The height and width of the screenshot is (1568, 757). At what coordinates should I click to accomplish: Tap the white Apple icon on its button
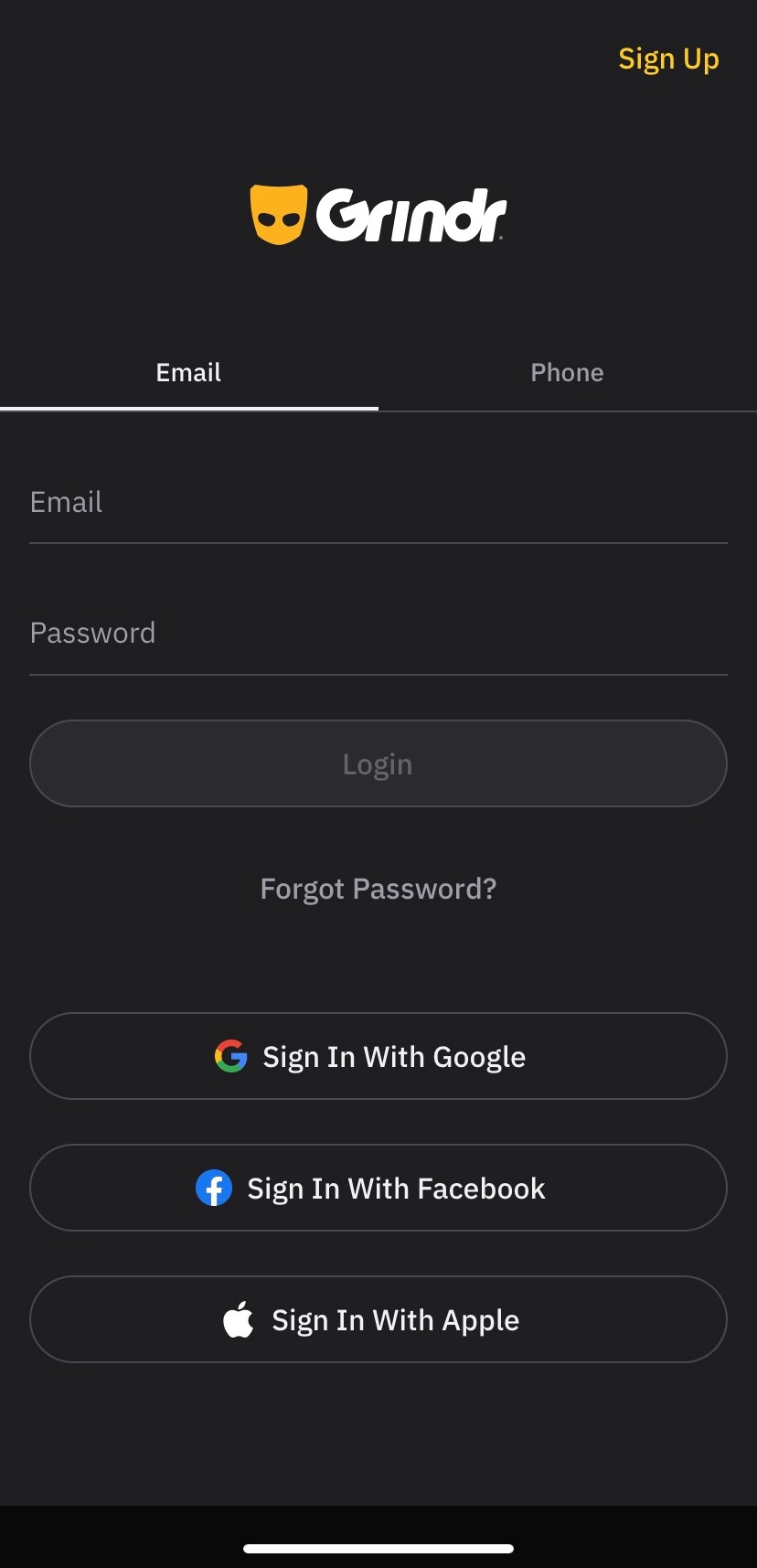[237, 1319]
